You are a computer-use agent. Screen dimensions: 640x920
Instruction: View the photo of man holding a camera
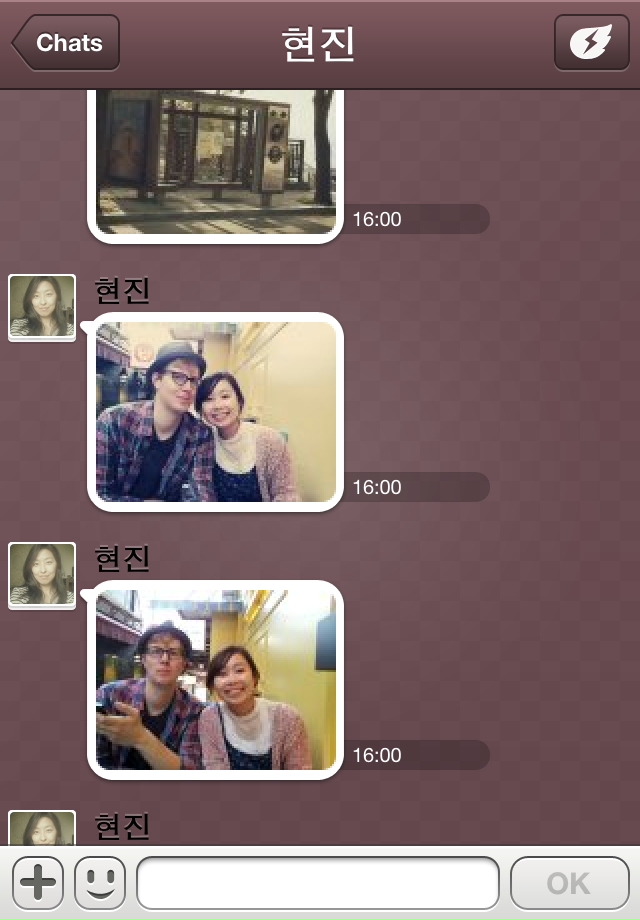click(x=216, y=679)
